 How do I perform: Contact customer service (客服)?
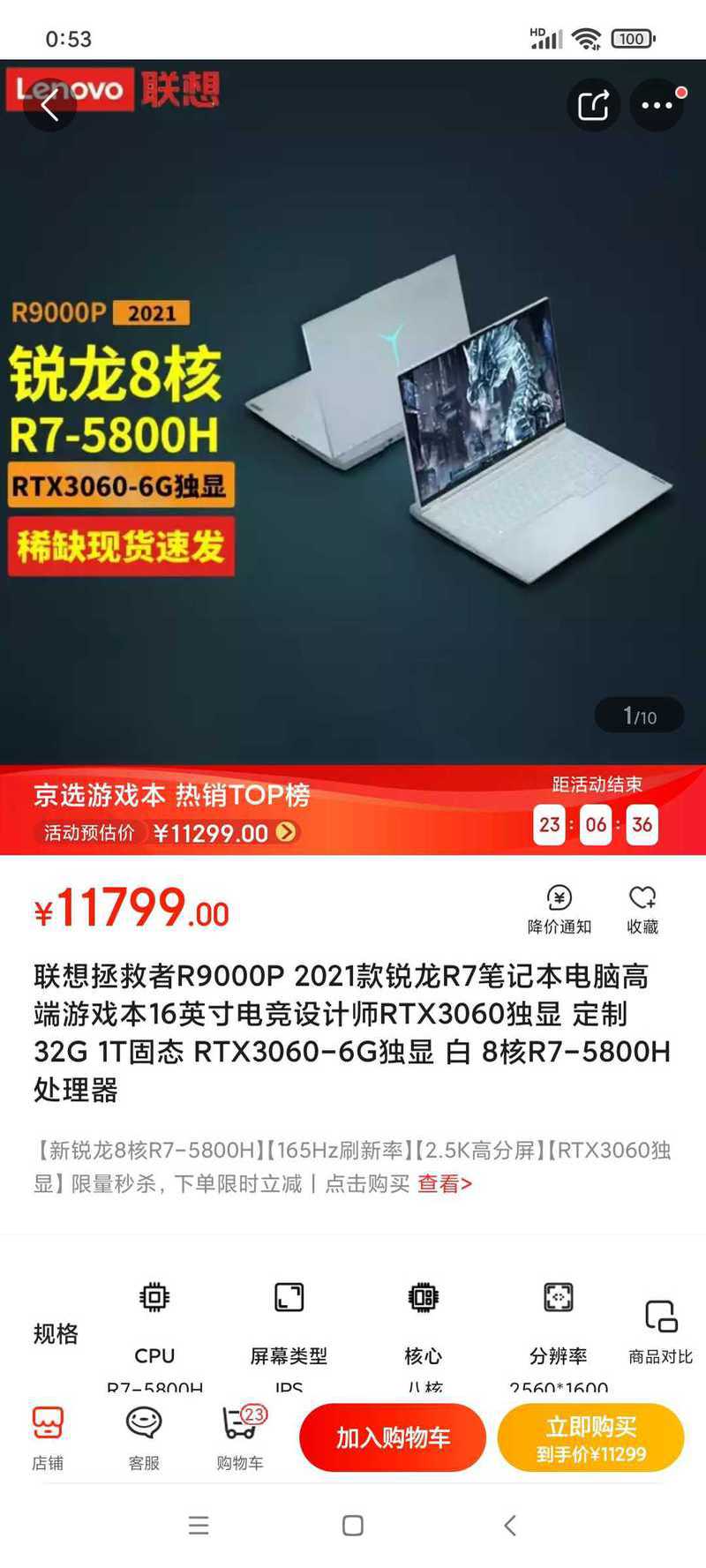144,1438
